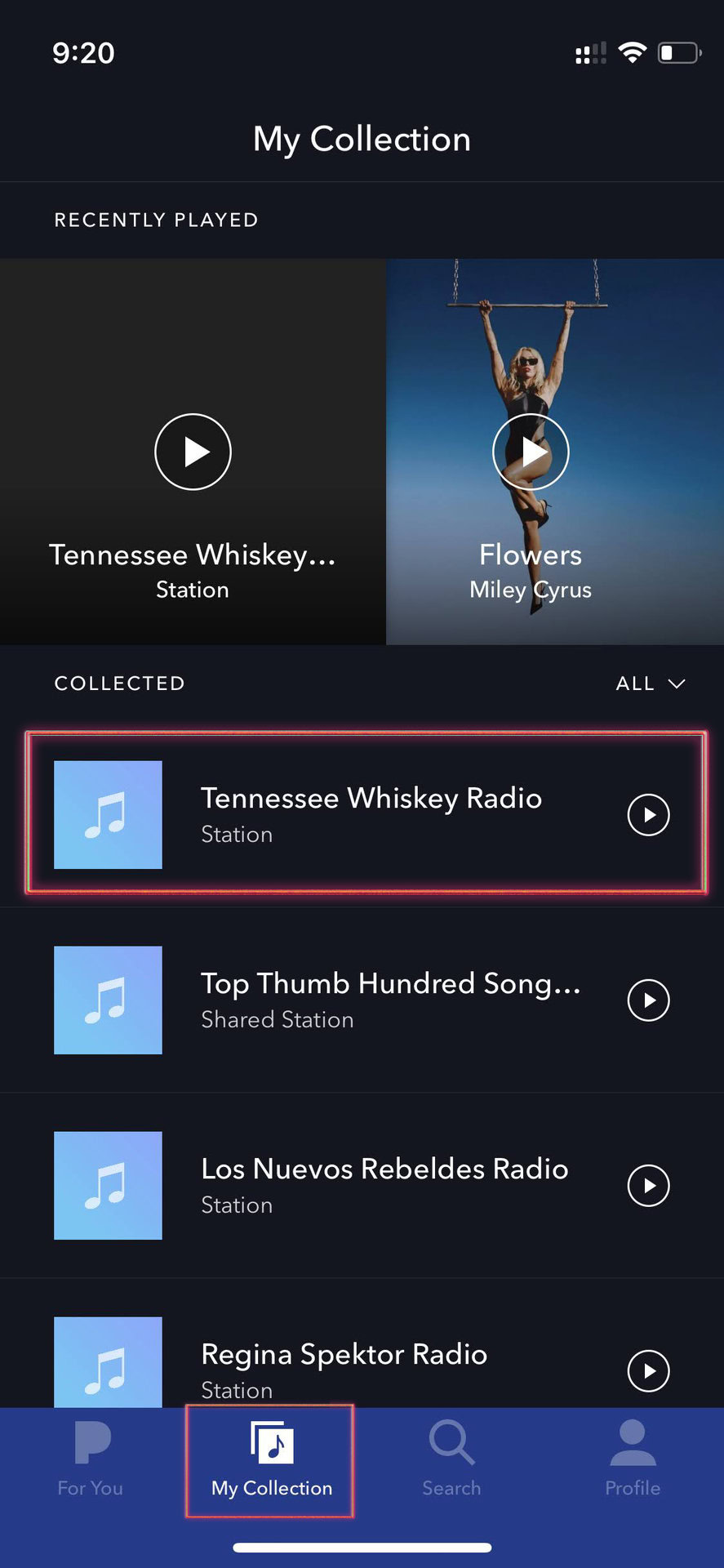The image size is (724, 1568).
Task: Go to the Search tab
Action: coord(451,1460)
